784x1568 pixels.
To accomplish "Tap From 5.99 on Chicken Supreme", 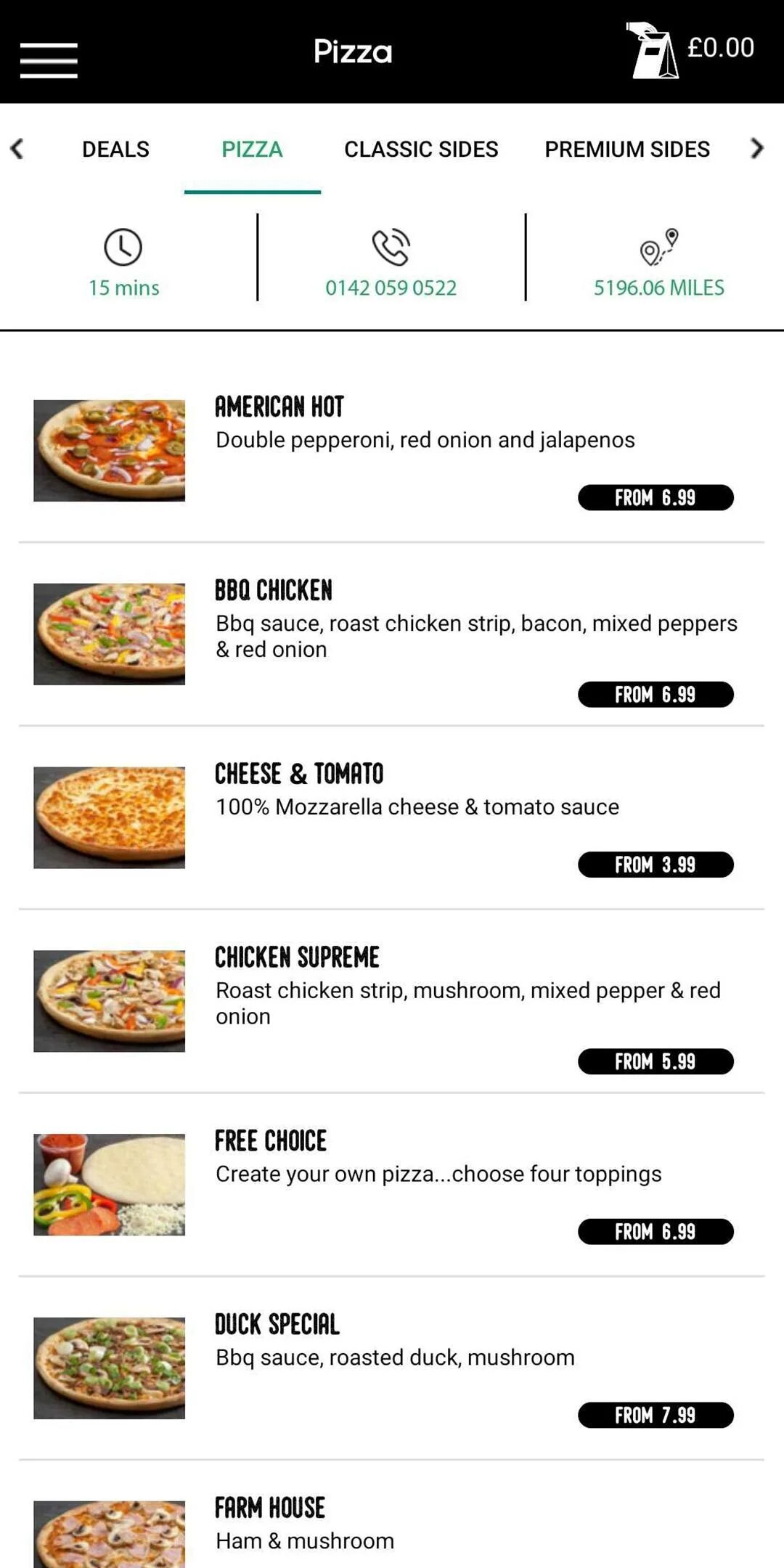I will 656,1062.
